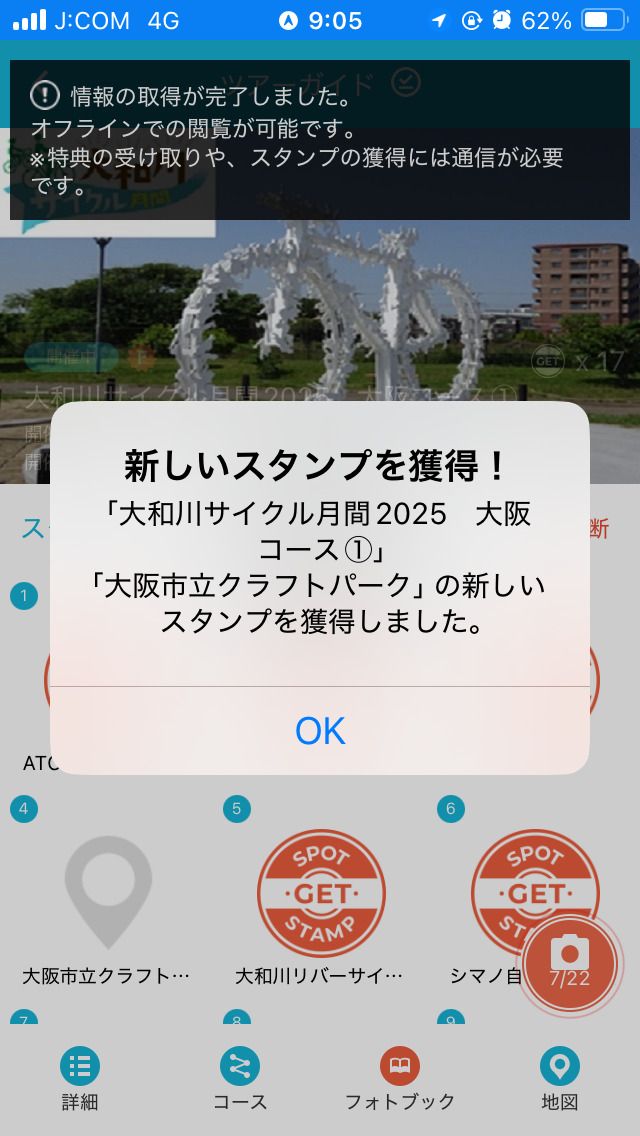Open the 大和川リバーサイ spot stamp
This screenshot has height=1136, width=640.
click(x=321, y=893)
